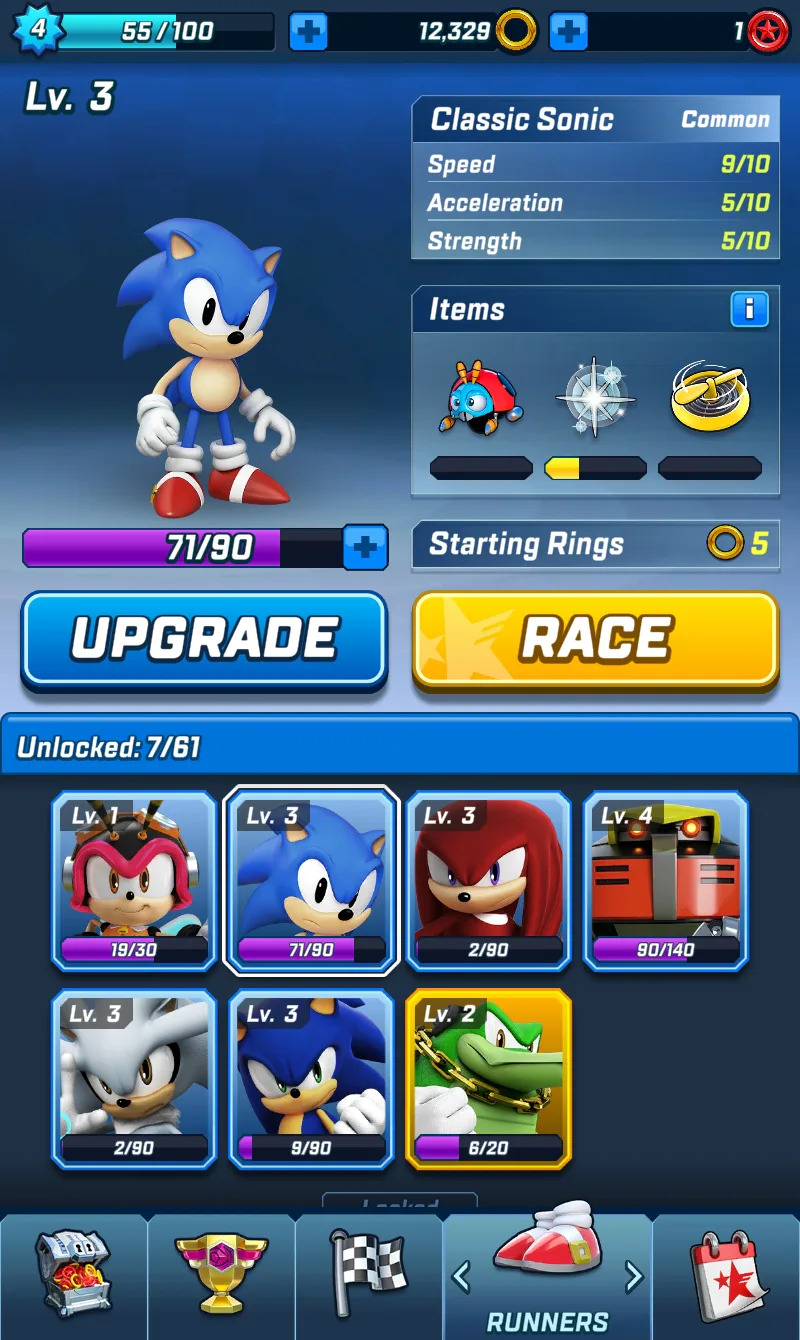This screenshot has height=1340, width=800.
Task: Select the modern Sonic 9/90 runner
Action: click(x=311, y=1078)
